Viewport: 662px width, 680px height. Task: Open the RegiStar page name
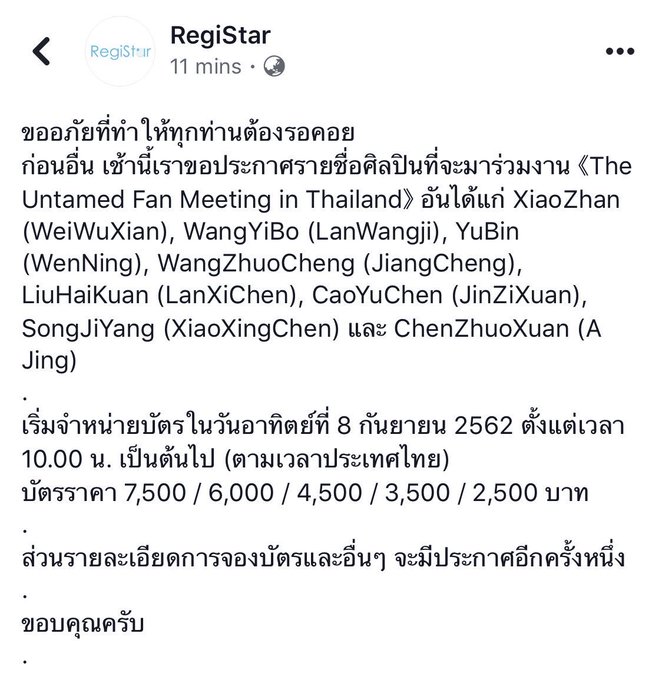[220, 35]
